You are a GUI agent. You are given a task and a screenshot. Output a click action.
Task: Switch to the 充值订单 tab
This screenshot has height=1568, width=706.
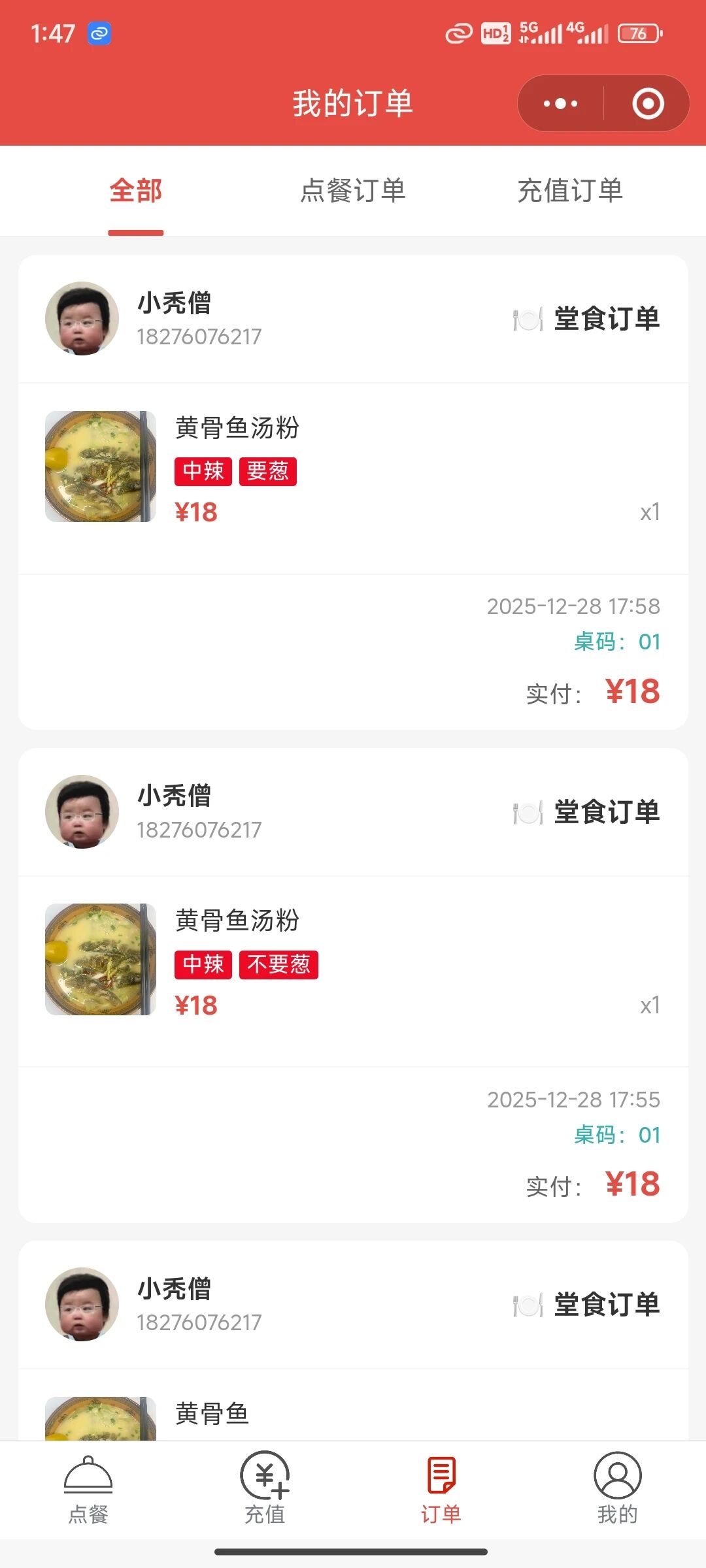click(570, 191)
